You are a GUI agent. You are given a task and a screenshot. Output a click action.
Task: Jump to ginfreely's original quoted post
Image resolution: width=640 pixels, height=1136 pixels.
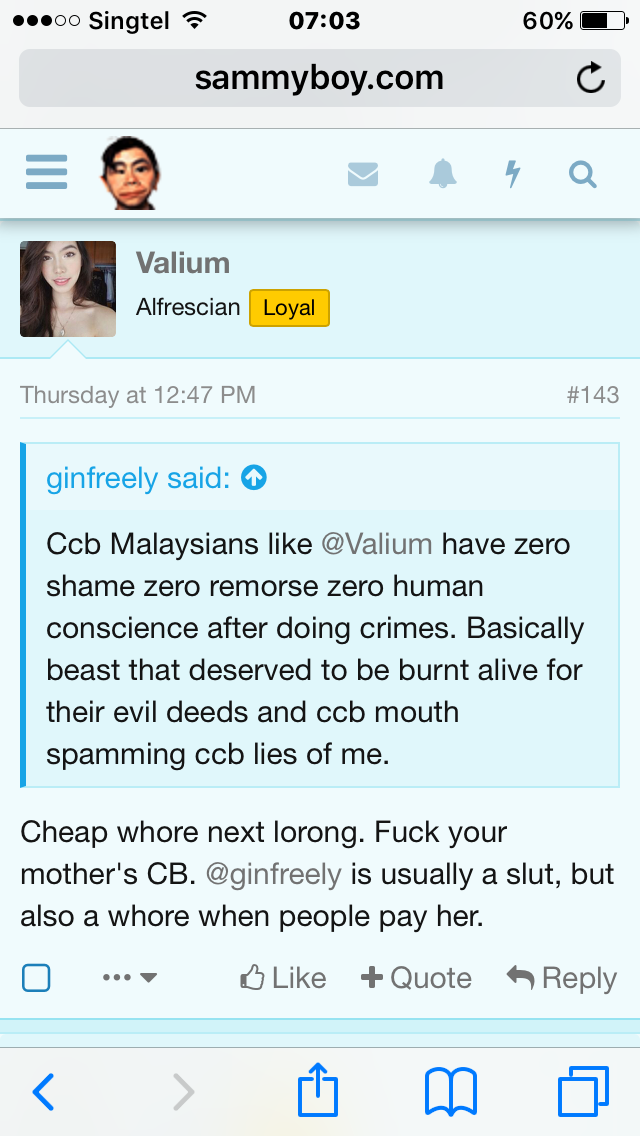(255, 479)
